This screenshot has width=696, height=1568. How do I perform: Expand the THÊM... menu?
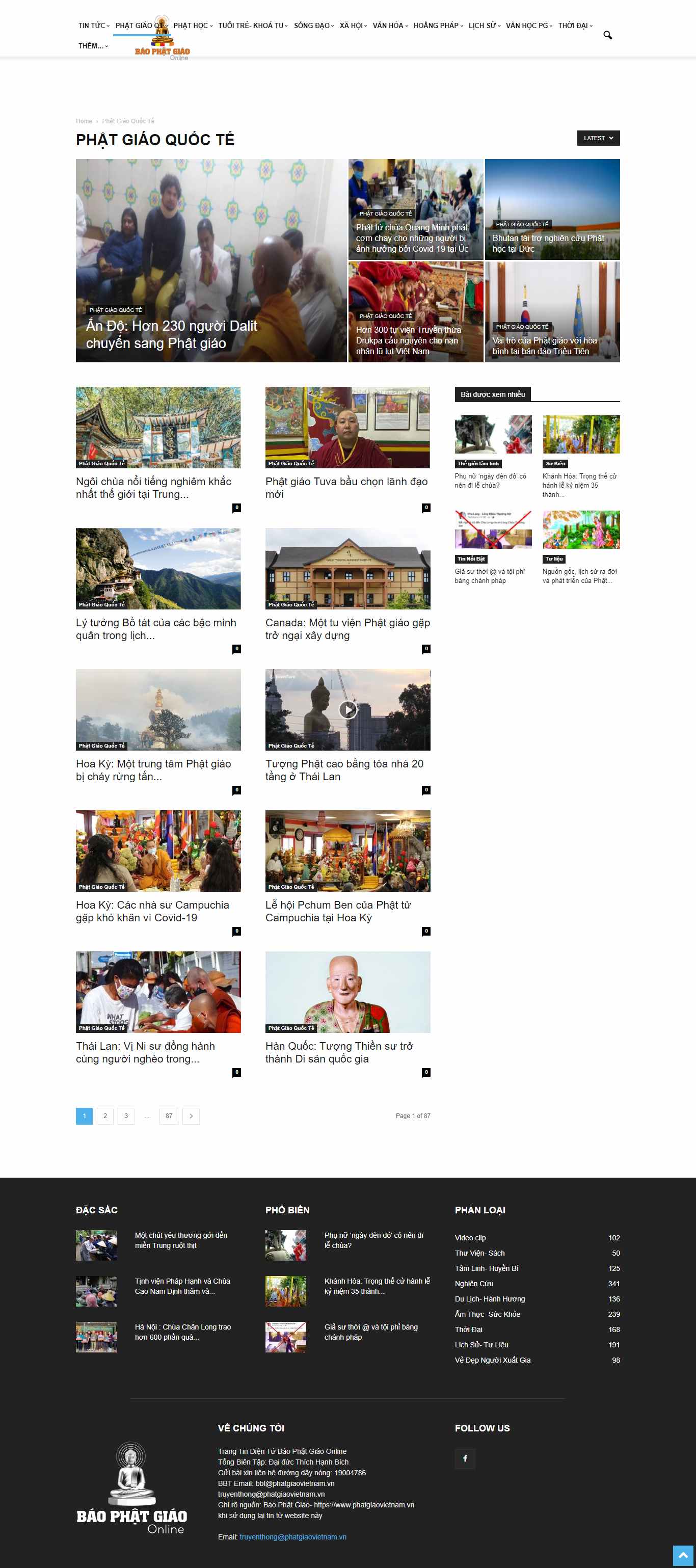pyautogui.click(x=92, y=46)
